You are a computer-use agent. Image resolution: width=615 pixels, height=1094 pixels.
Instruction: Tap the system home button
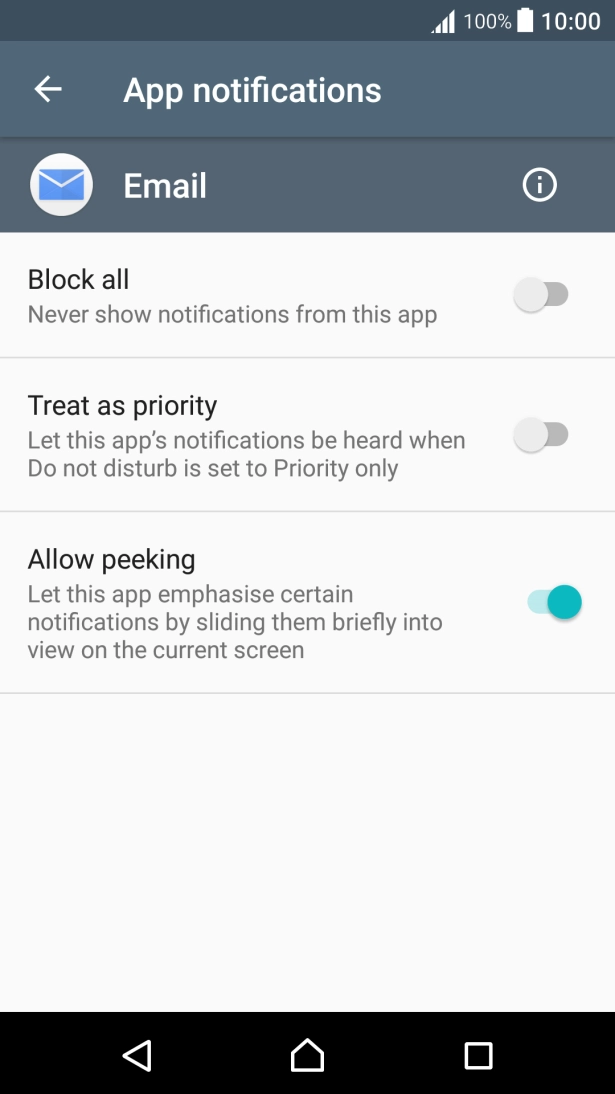(x=307, y=1055)
